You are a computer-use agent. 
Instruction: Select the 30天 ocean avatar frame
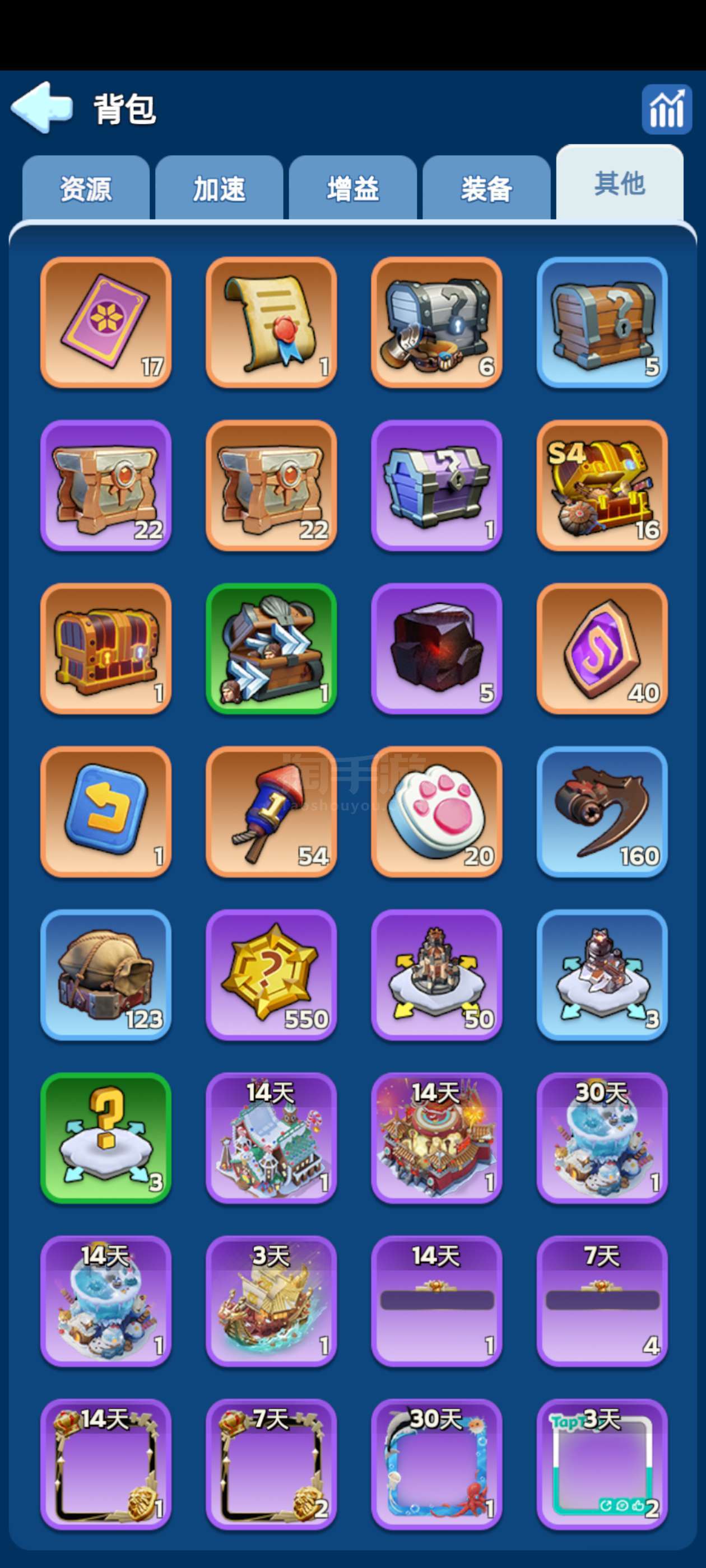tap(436, 1464)
